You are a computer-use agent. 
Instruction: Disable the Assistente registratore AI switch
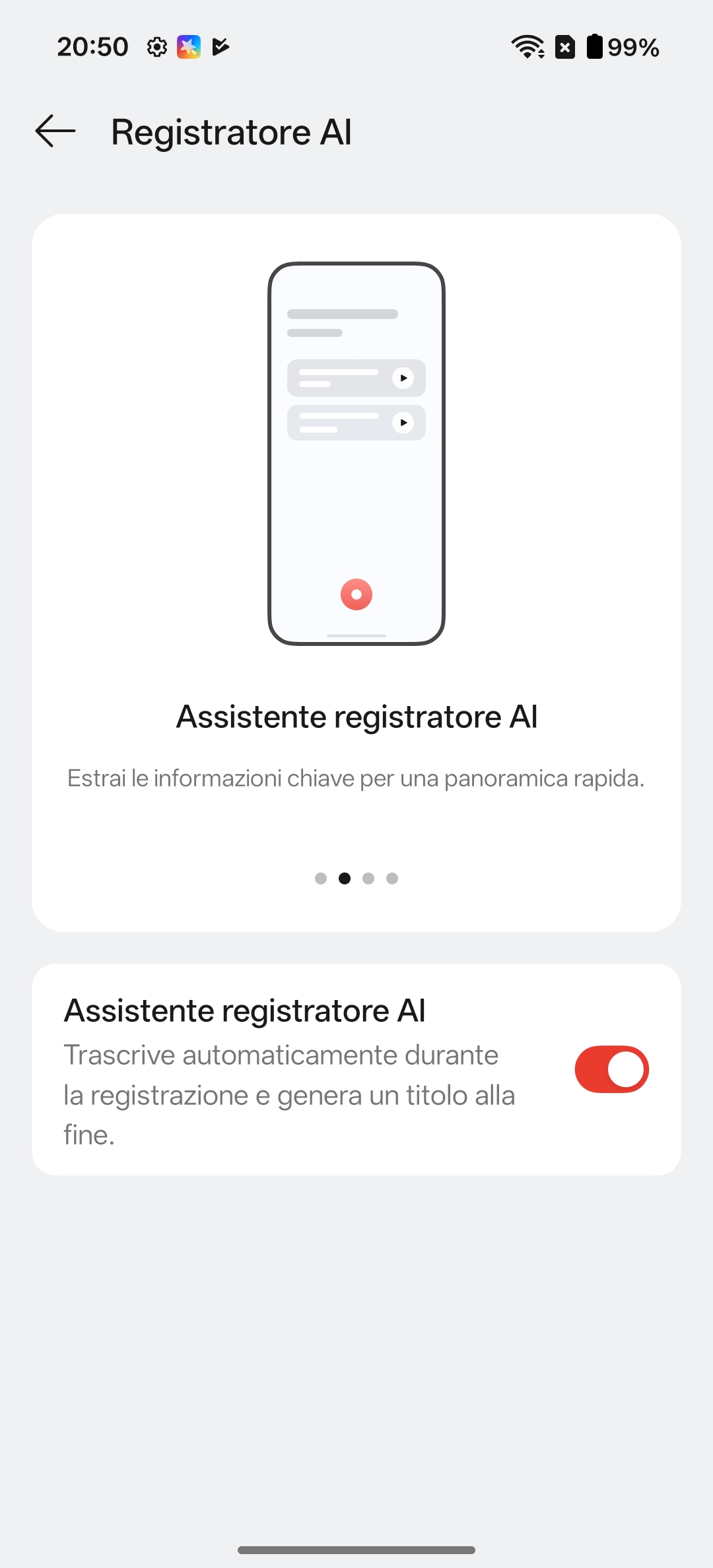[x=611, y=1069]
